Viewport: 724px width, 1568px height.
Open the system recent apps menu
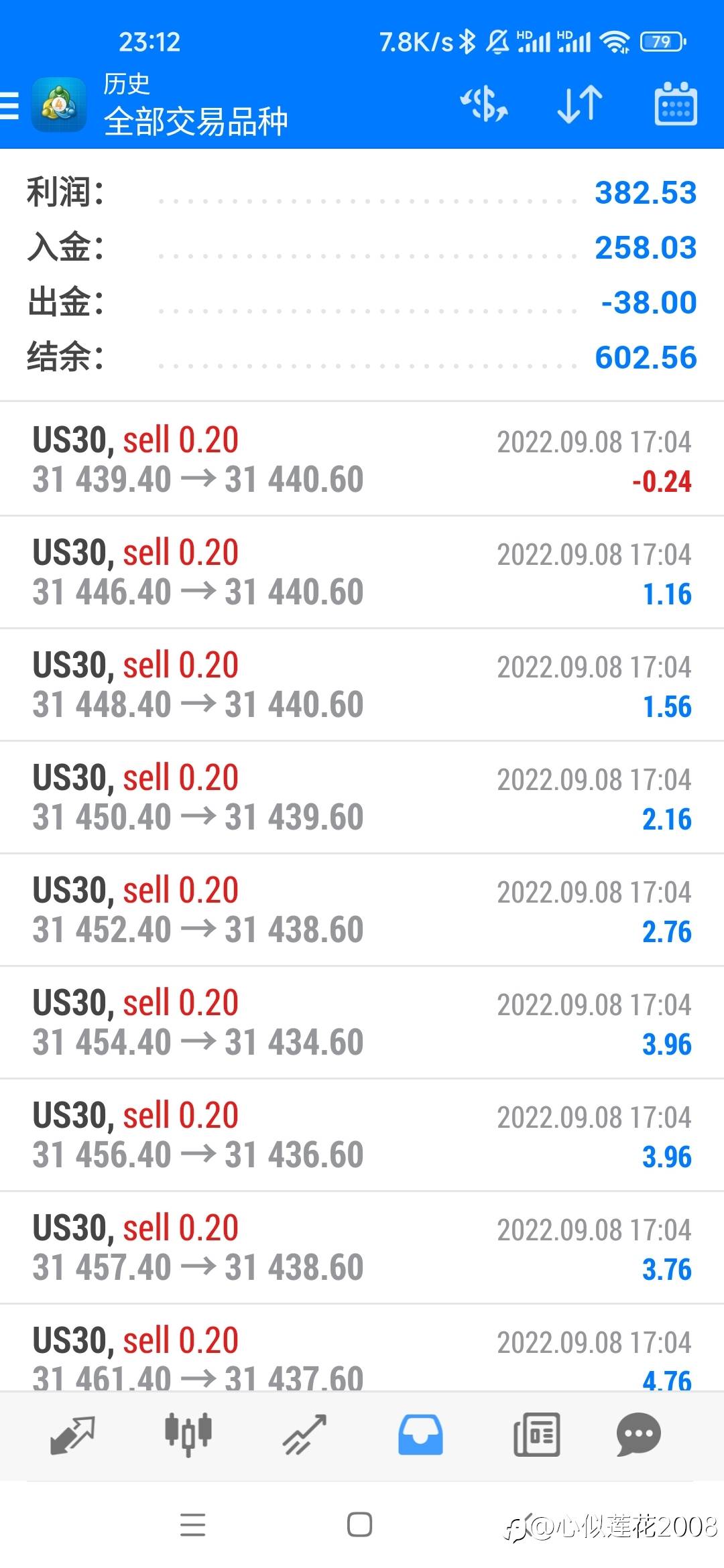pyautogui.click(x=193, y=1525)
